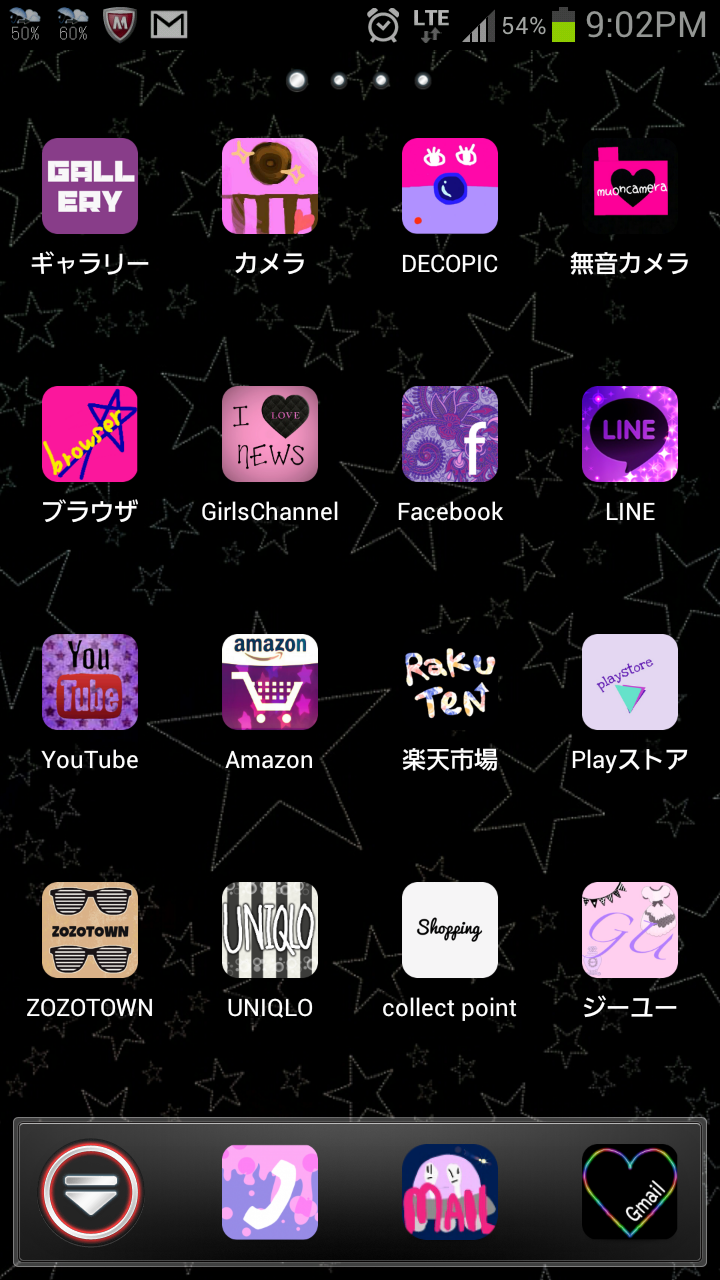
Task: Open the GirlsChannel news app
Action: point(270,433)
